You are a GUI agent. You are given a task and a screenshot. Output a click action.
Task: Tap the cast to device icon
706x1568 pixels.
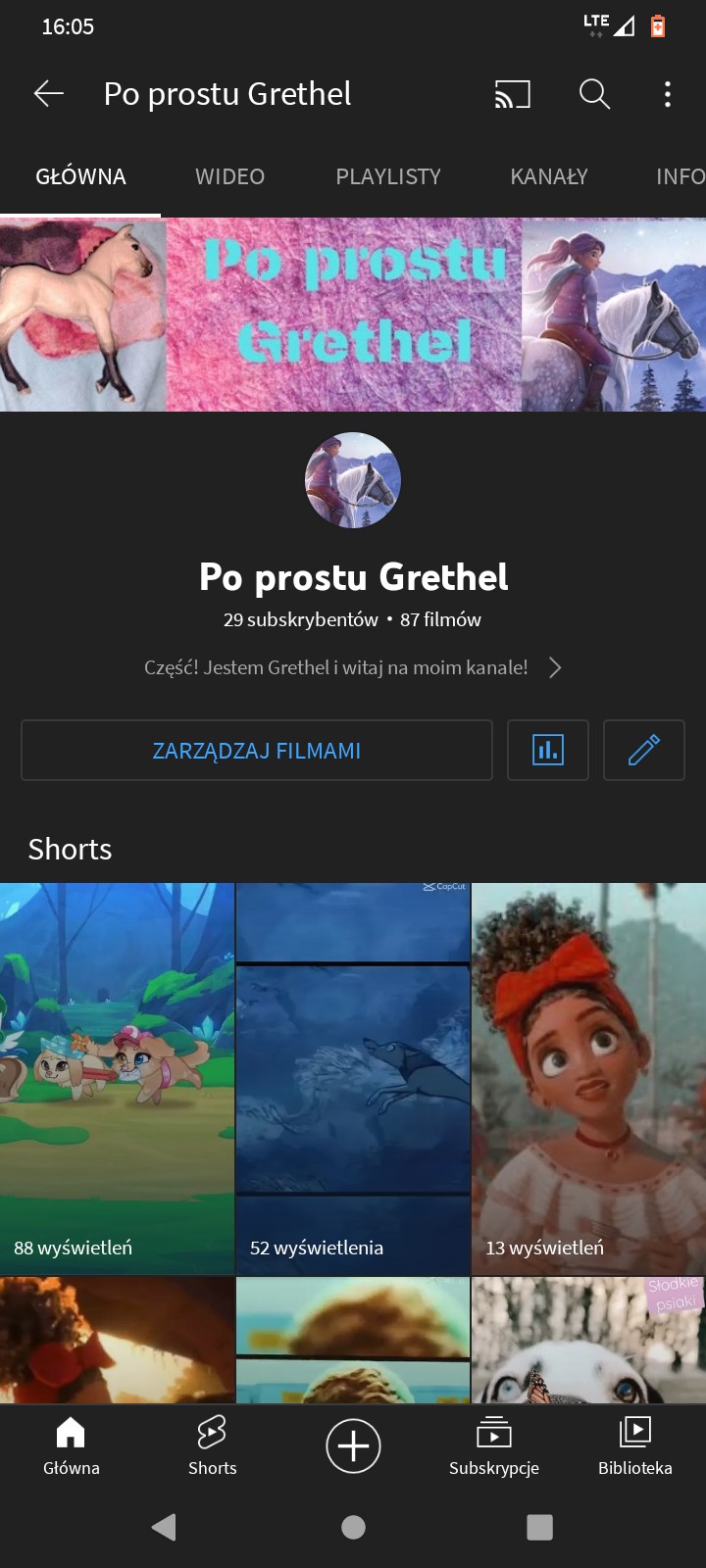(x=512, y=94)
